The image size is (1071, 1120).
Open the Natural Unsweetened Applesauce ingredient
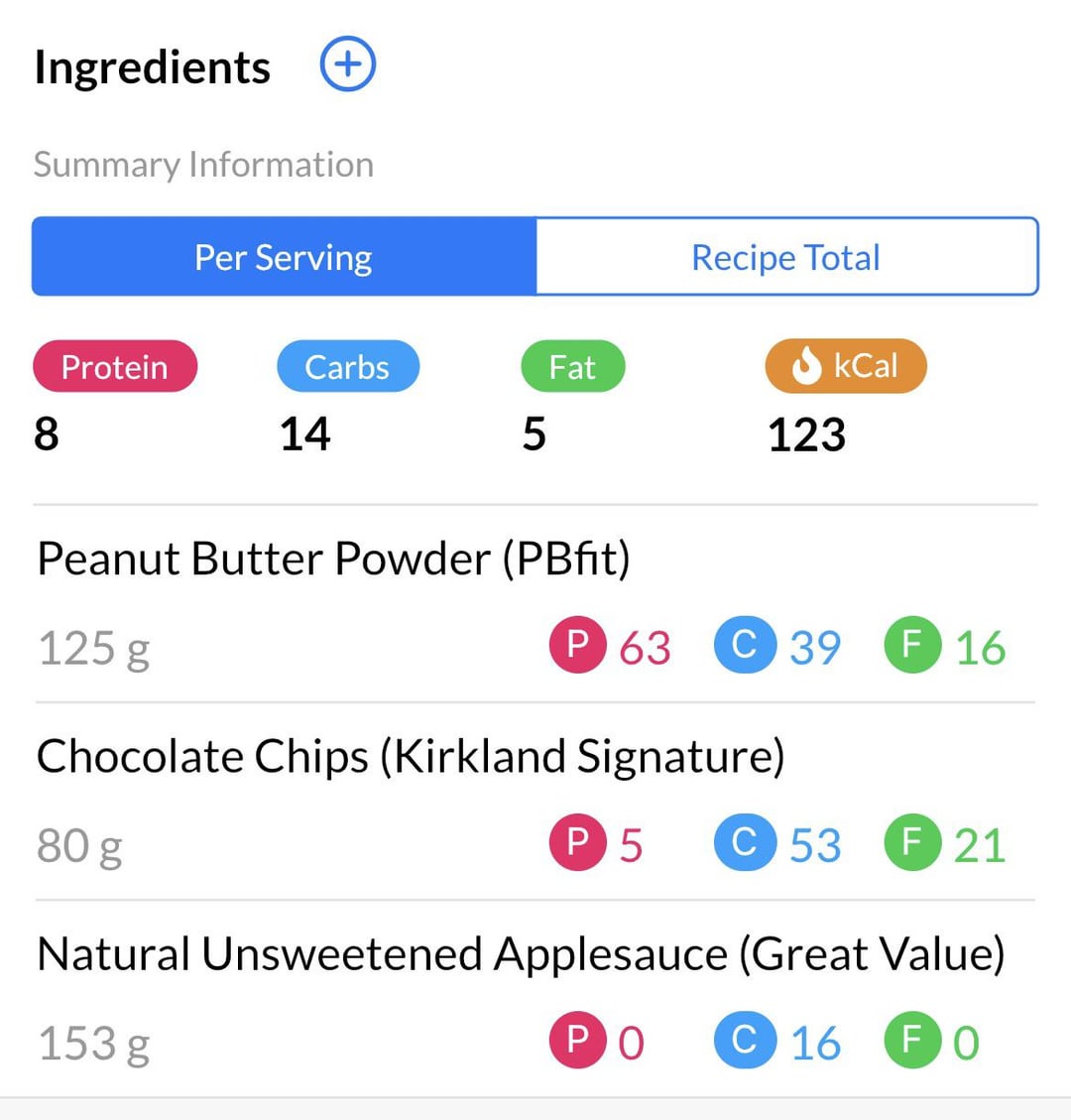(x=521, y=954)
